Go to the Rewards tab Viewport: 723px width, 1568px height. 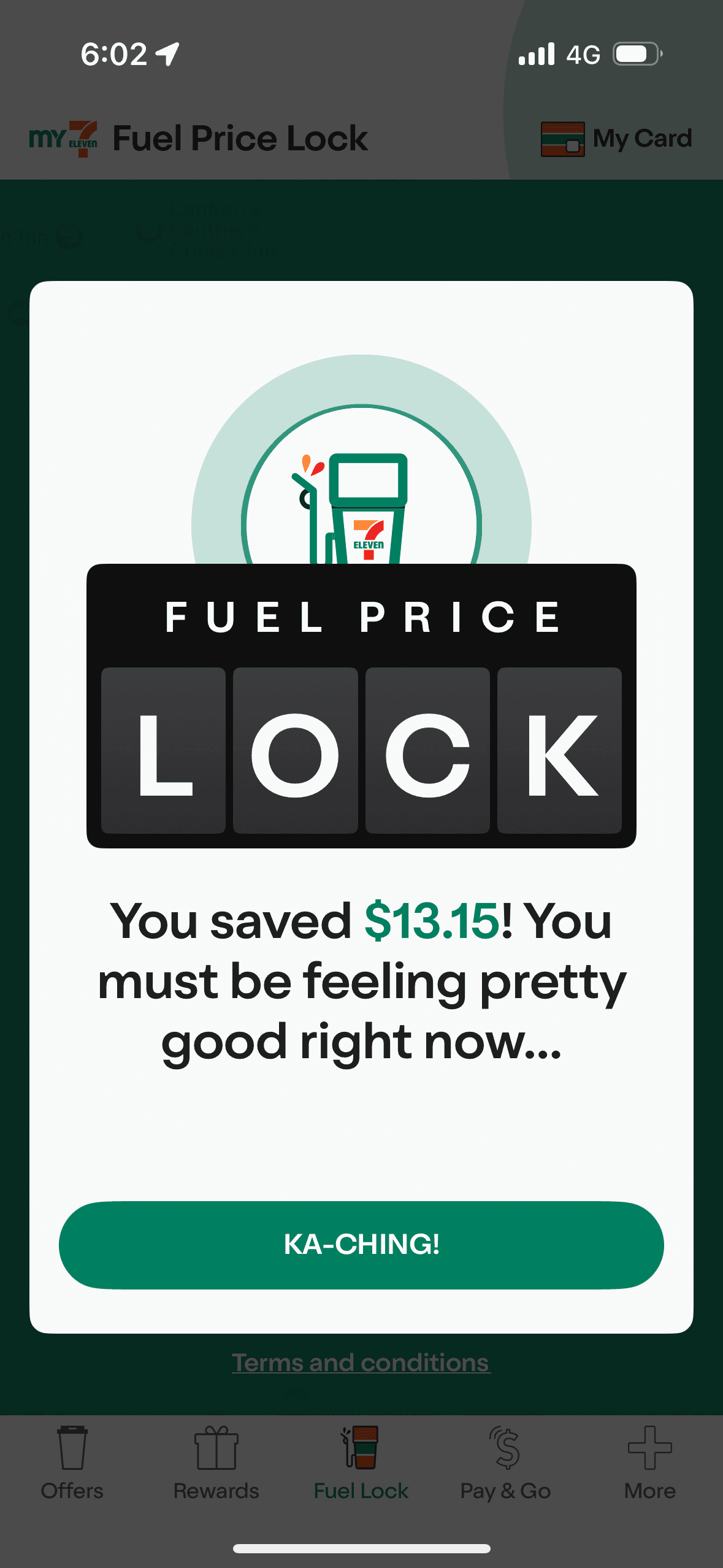pyautogui.click(x=216, y=1463)
